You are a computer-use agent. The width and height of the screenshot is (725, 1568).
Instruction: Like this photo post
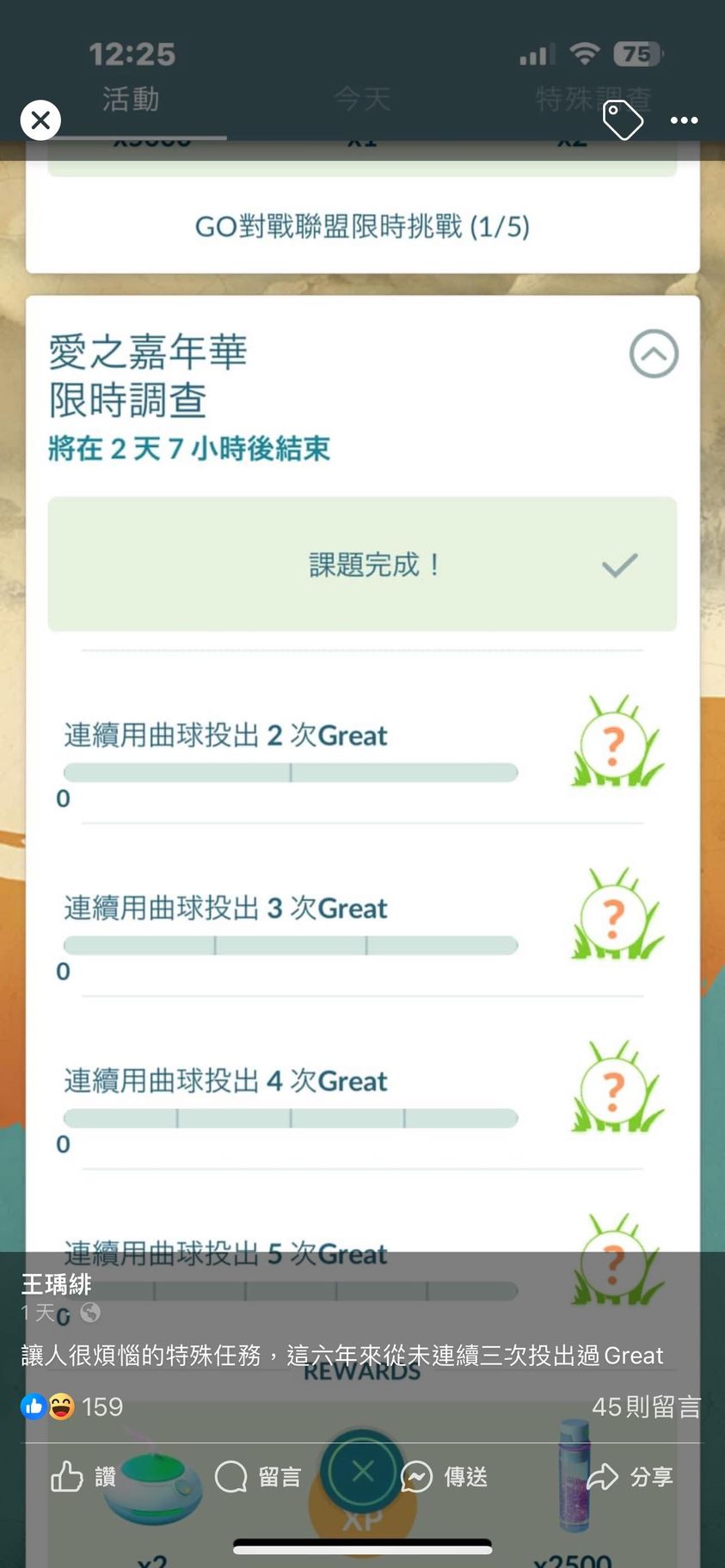(83, 1477)
